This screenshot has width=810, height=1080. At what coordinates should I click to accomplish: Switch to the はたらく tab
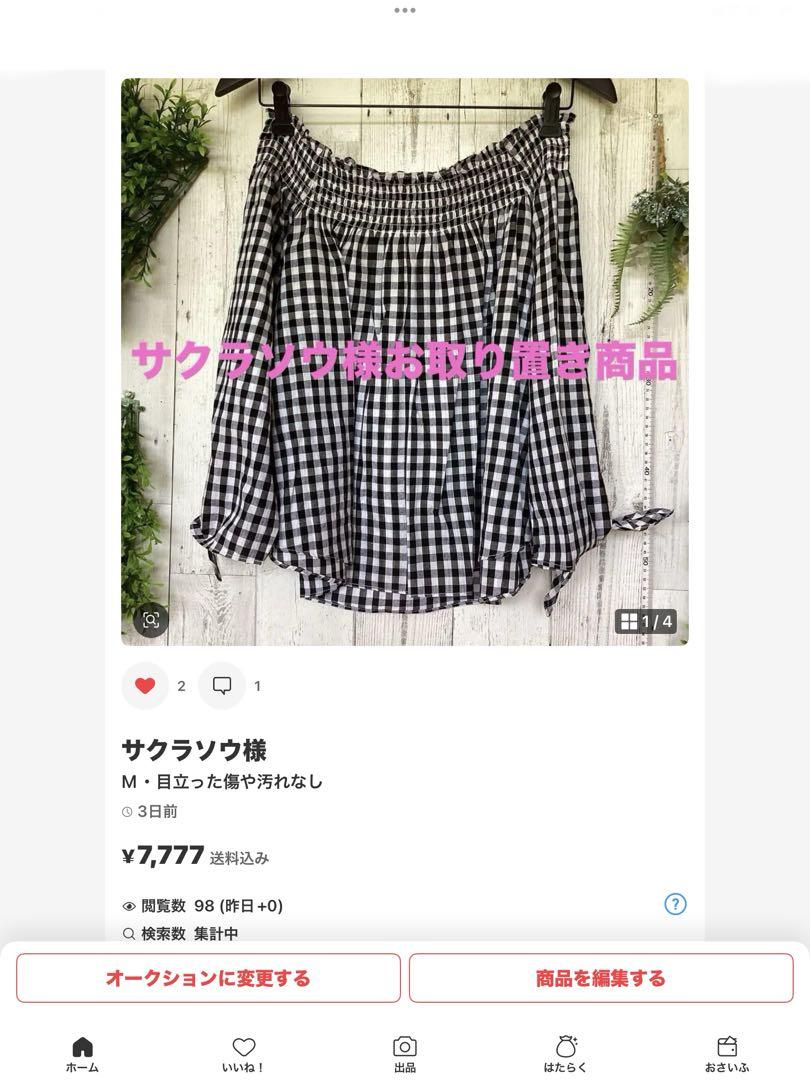point(566,1054)
